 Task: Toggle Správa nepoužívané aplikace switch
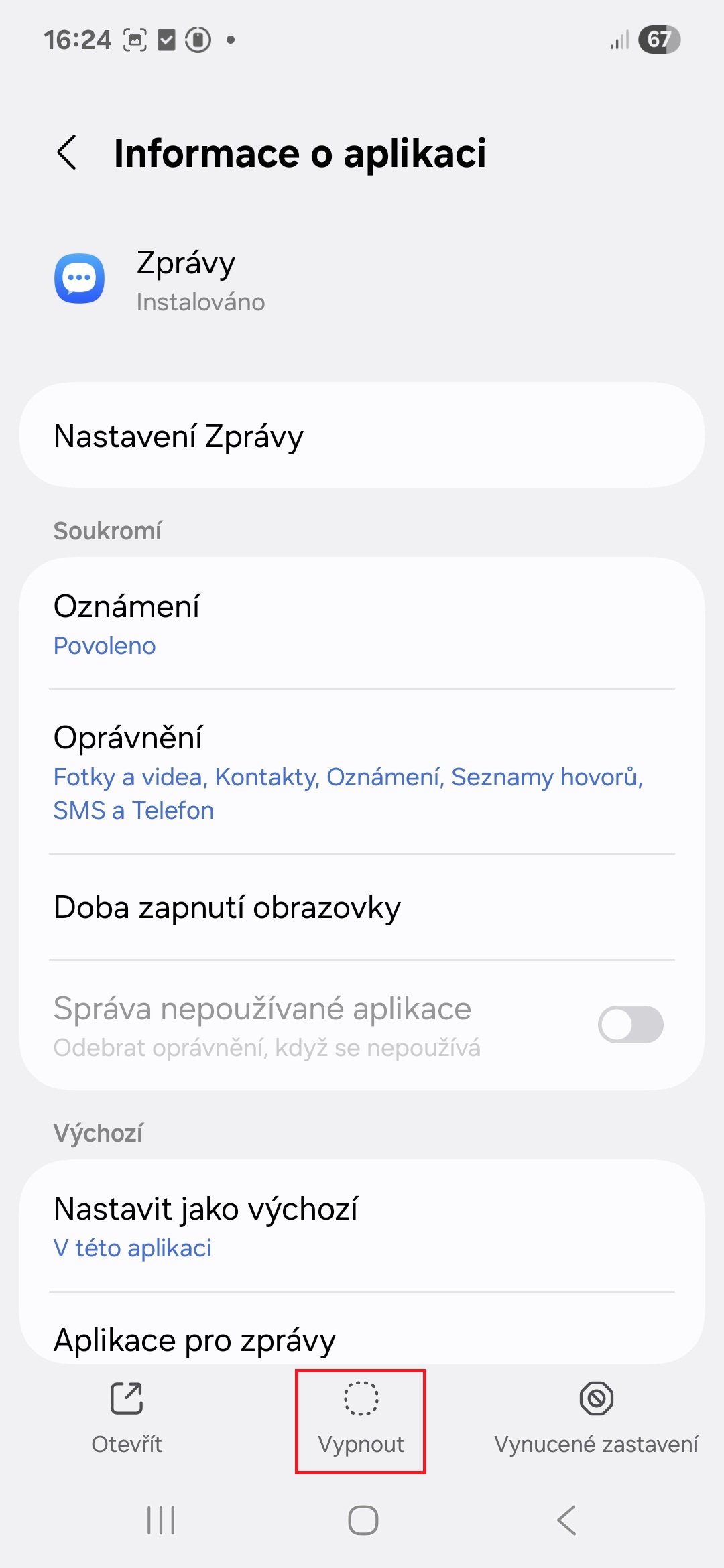click(x=630, y=1025)
